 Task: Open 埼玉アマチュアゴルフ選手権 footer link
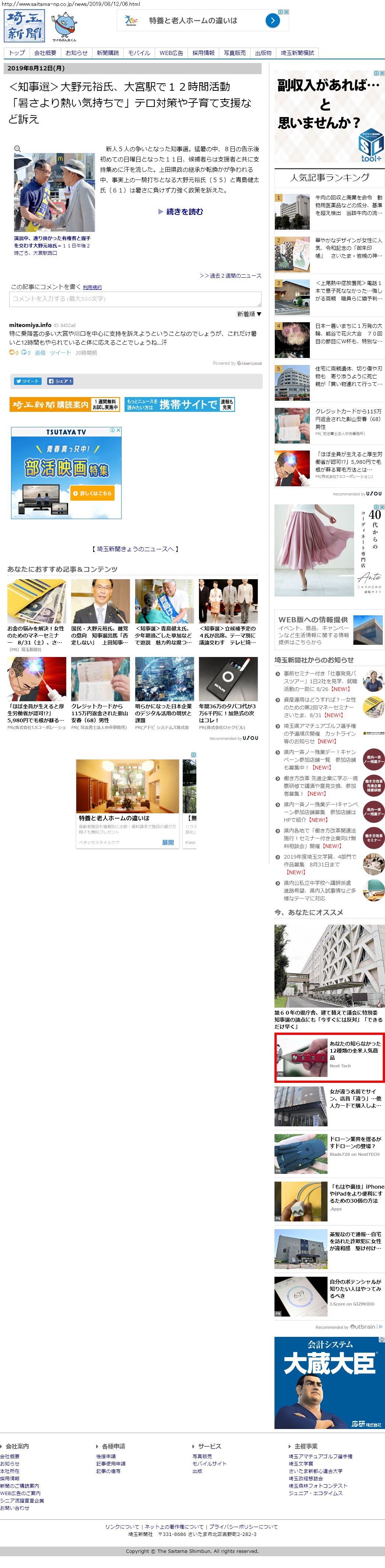pos(320,1457)
